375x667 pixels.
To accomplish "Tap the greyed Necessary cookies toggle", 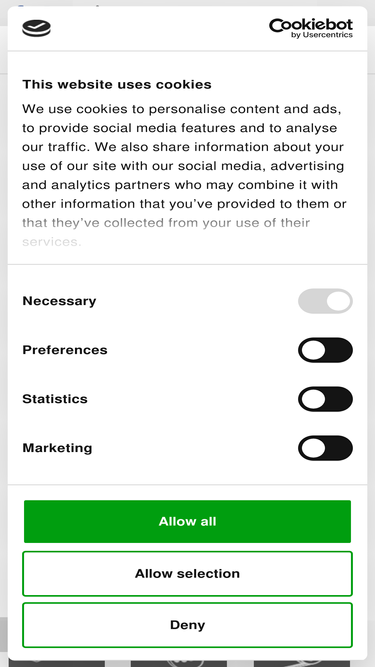I will 325,301.
